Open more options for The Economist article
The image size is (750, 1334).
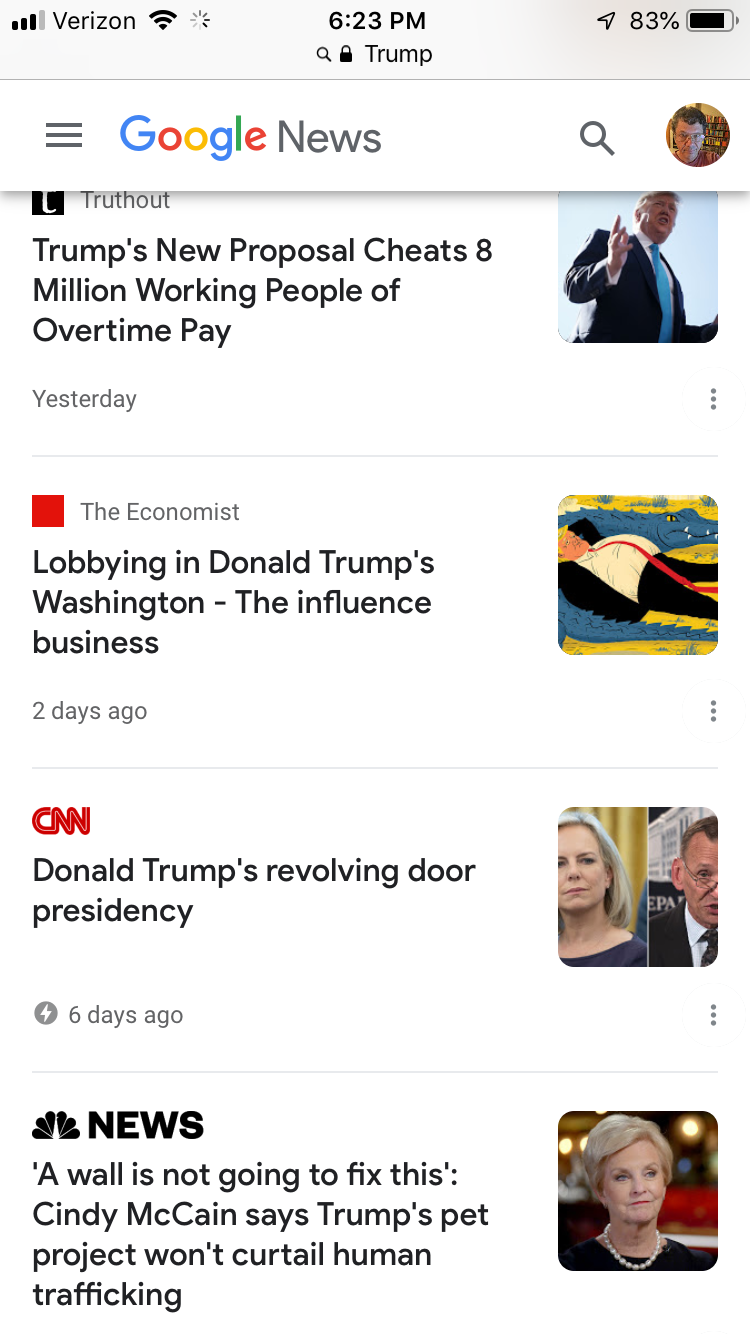[713, 711]
